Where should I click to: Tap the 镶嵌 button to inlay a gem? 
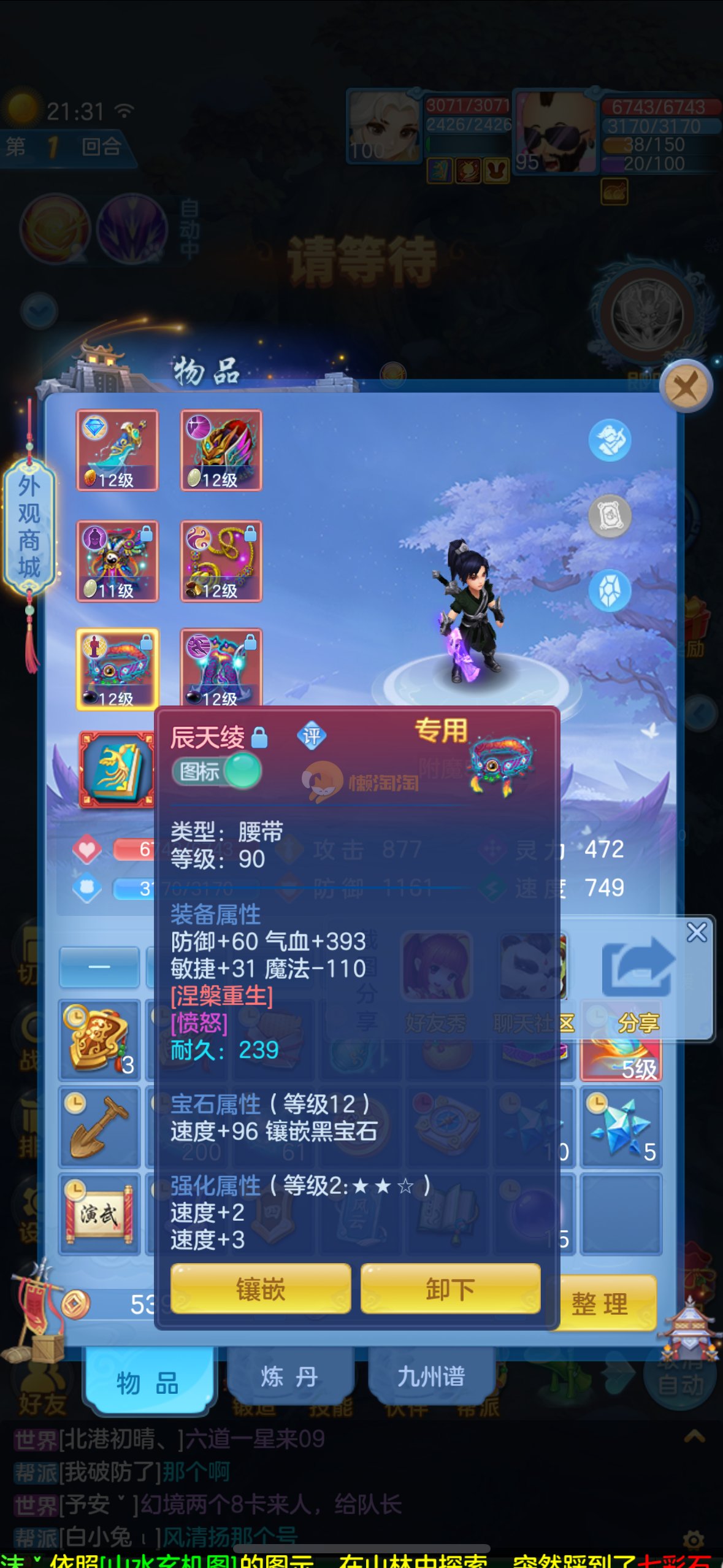click(261, 1289)
